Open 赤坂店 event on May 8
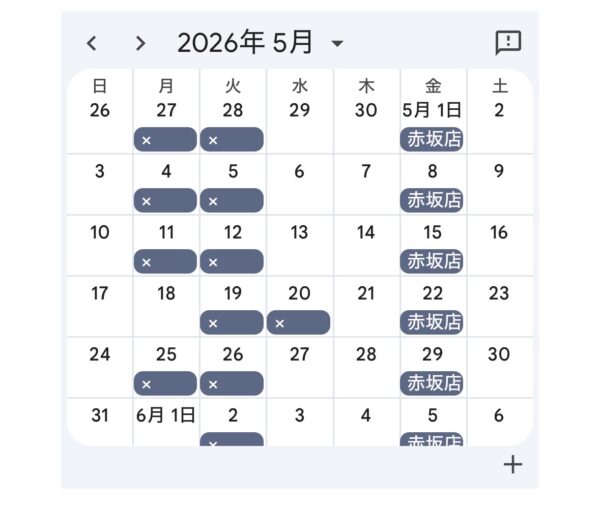This screenshot has width=600, height=508. pos(433,200)
